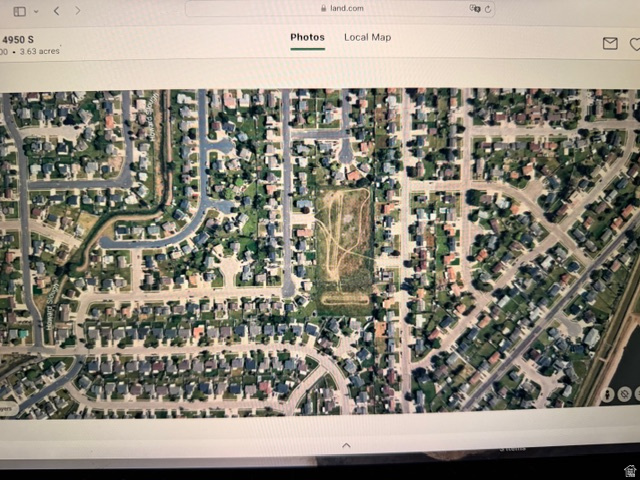Expand the bottom panel chevron

click(x=346, y=445)
